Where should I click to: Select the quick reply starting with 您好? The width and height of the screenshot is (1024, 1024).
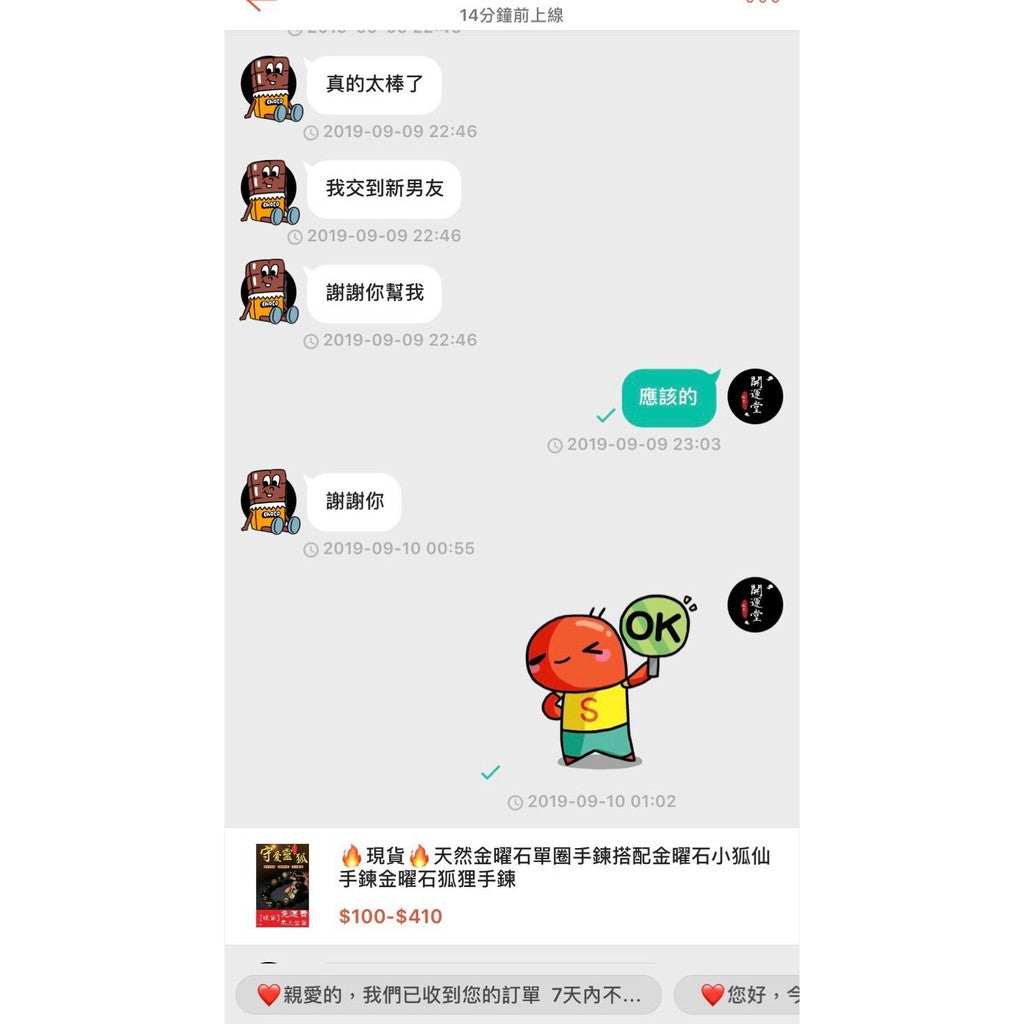click(738, 995)
